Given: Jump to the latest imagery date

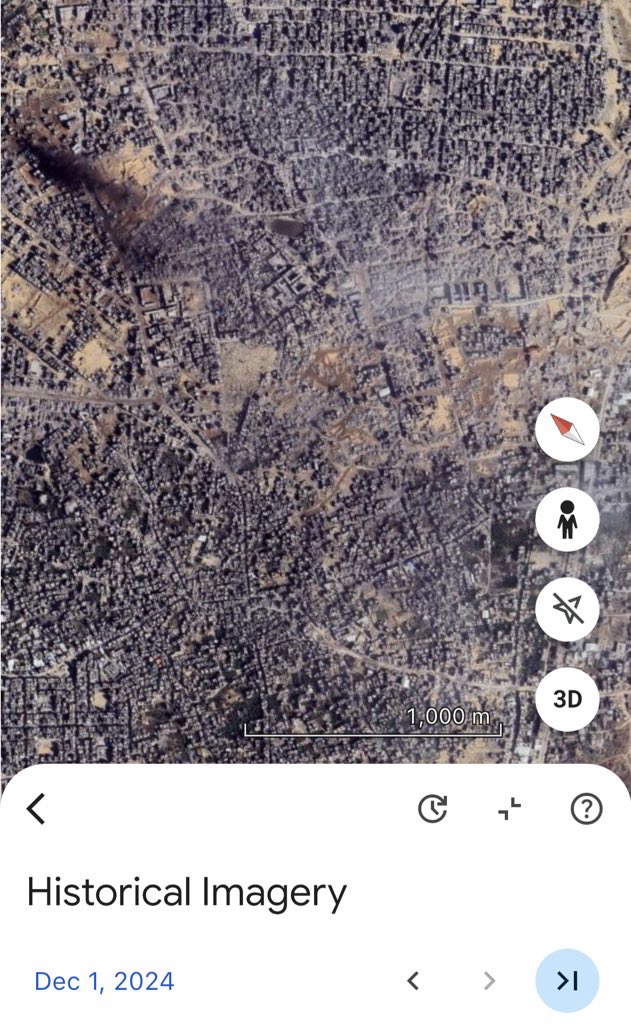Looking at the screenshot, I should click(x=567, y=981).
